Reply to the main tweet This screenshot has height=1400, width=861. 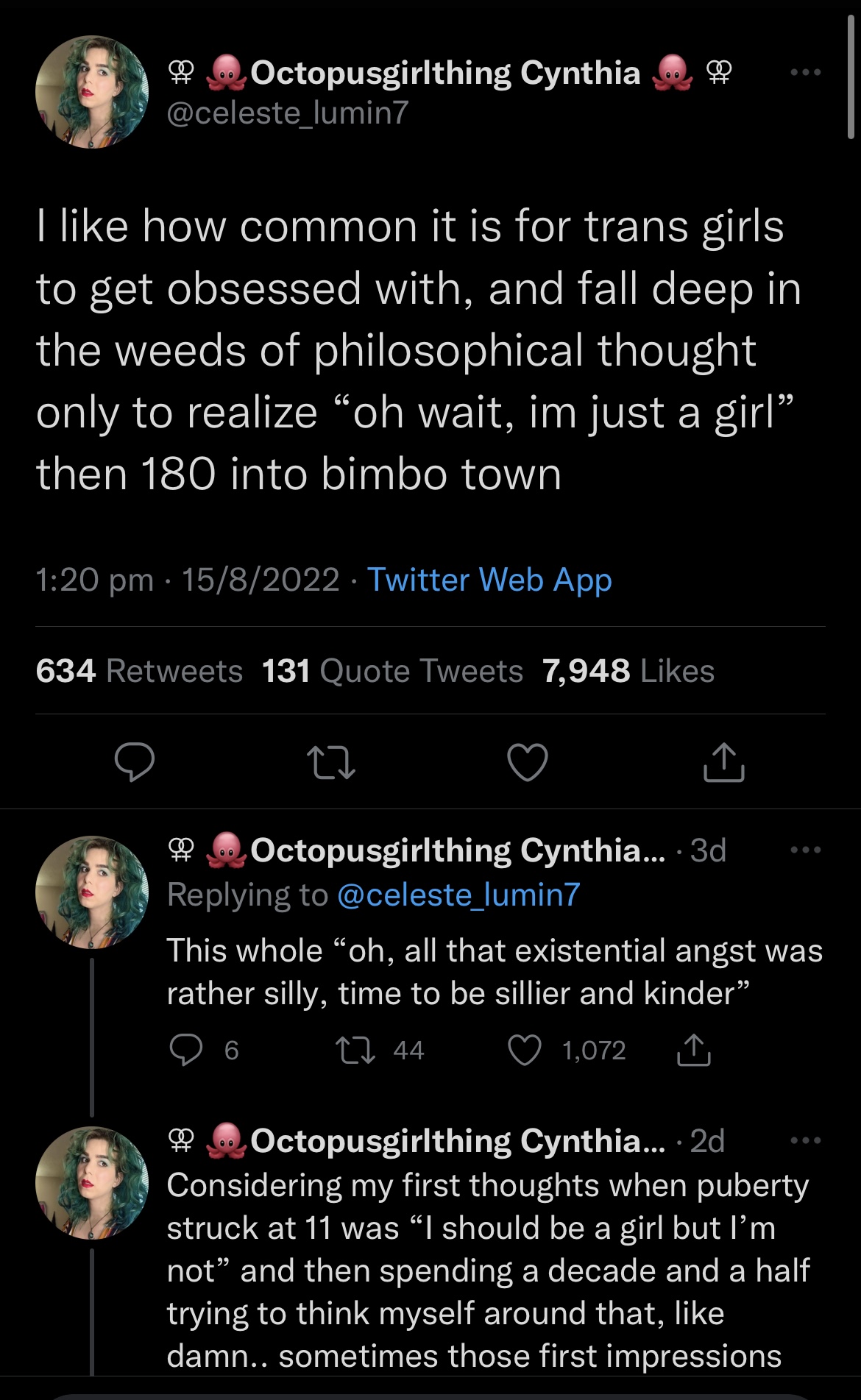pos(135,762)
